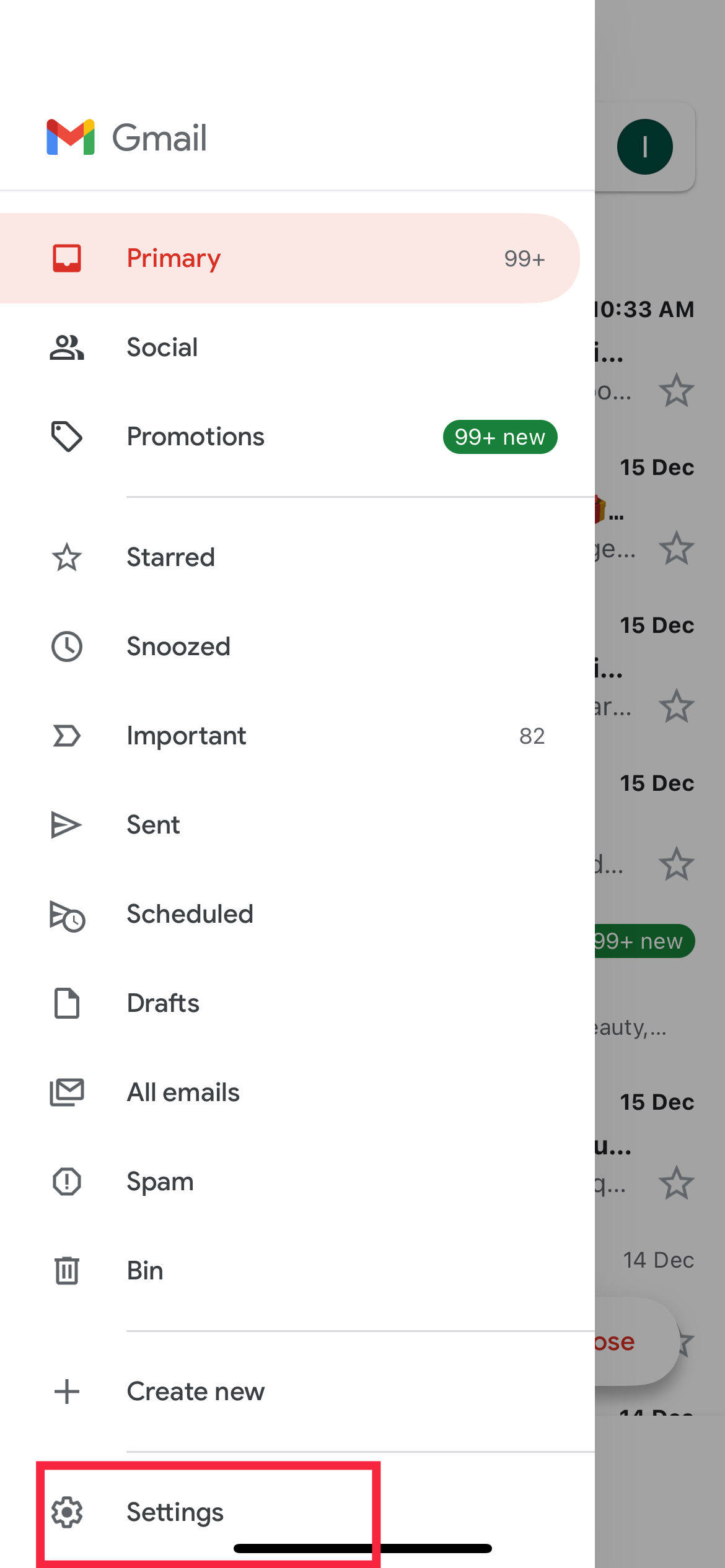The height and width of the screenshot is (1568, 725).
Task: Tap the account avatar with letter I
Action: [644, 147]
